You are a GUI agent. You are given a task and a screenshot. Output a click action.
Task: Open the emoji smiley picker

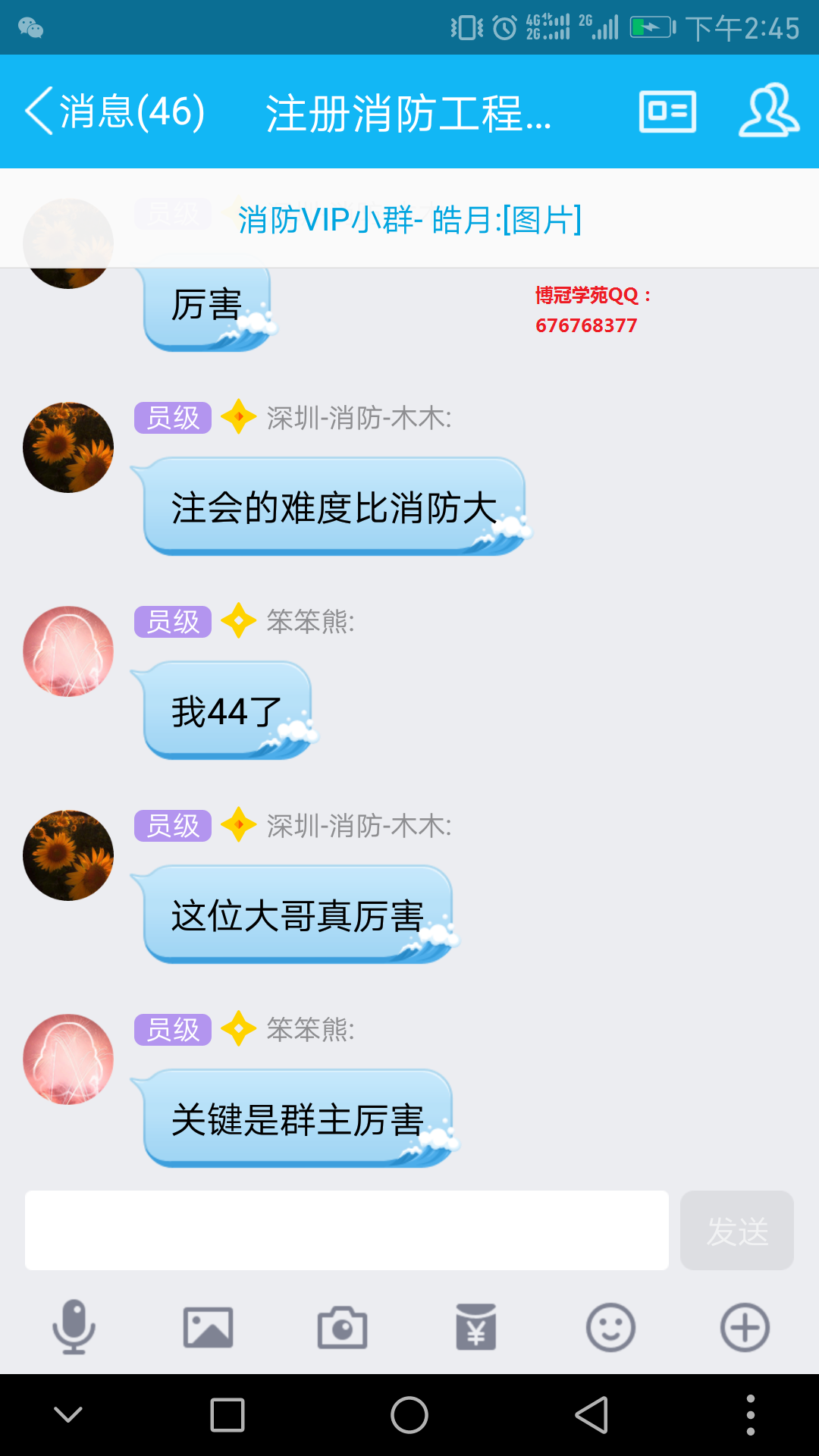tap(610, 1327)
